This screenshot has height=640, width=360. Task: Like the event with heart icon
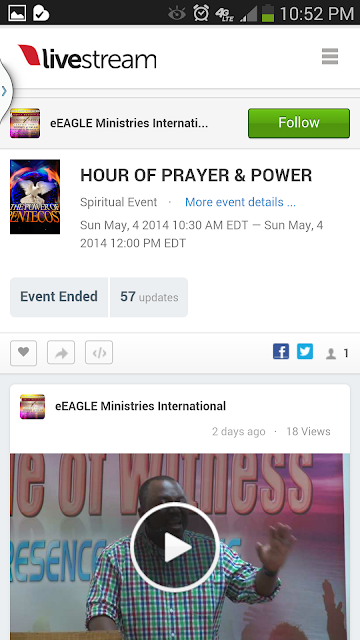(x=24, y=352)
